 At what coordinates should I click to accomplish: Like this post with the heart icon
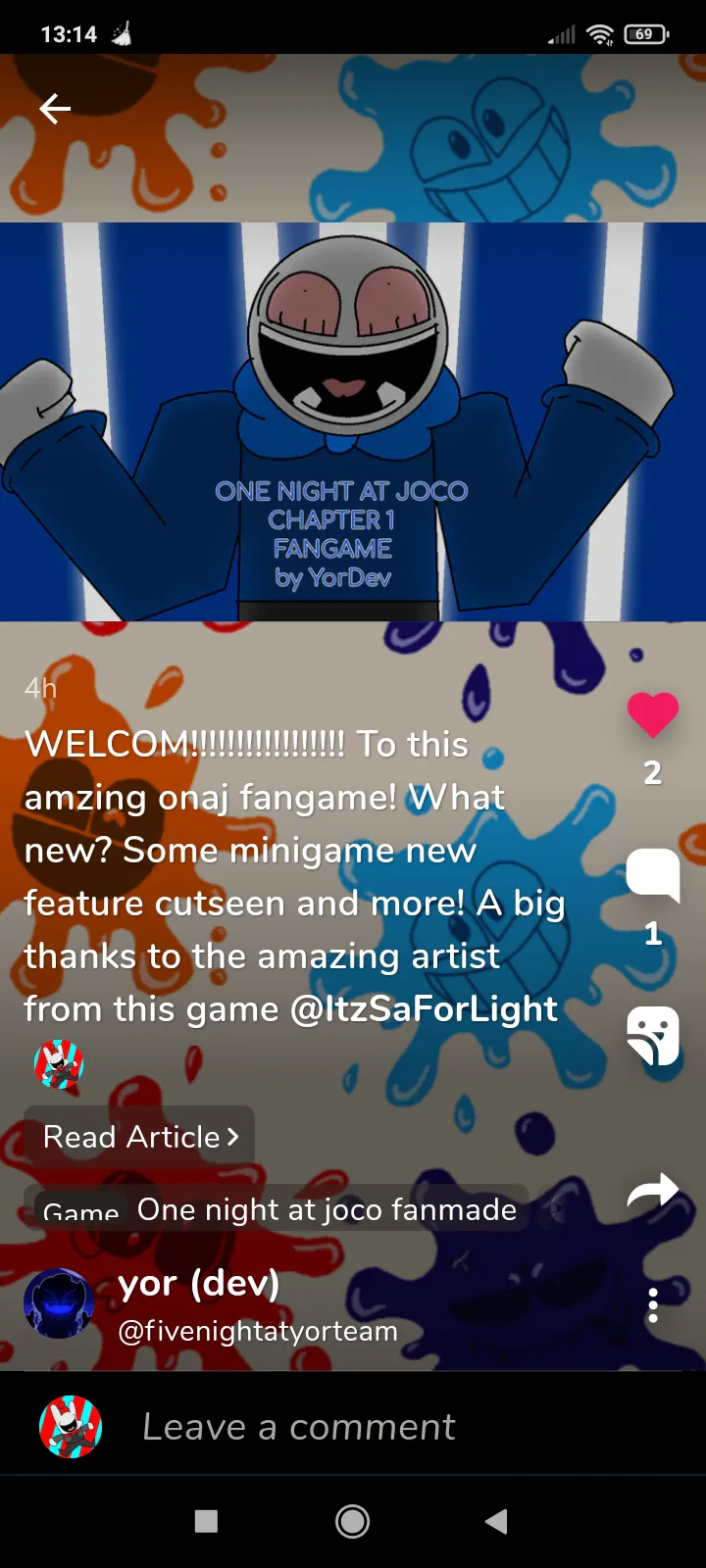tap(653, 714)
